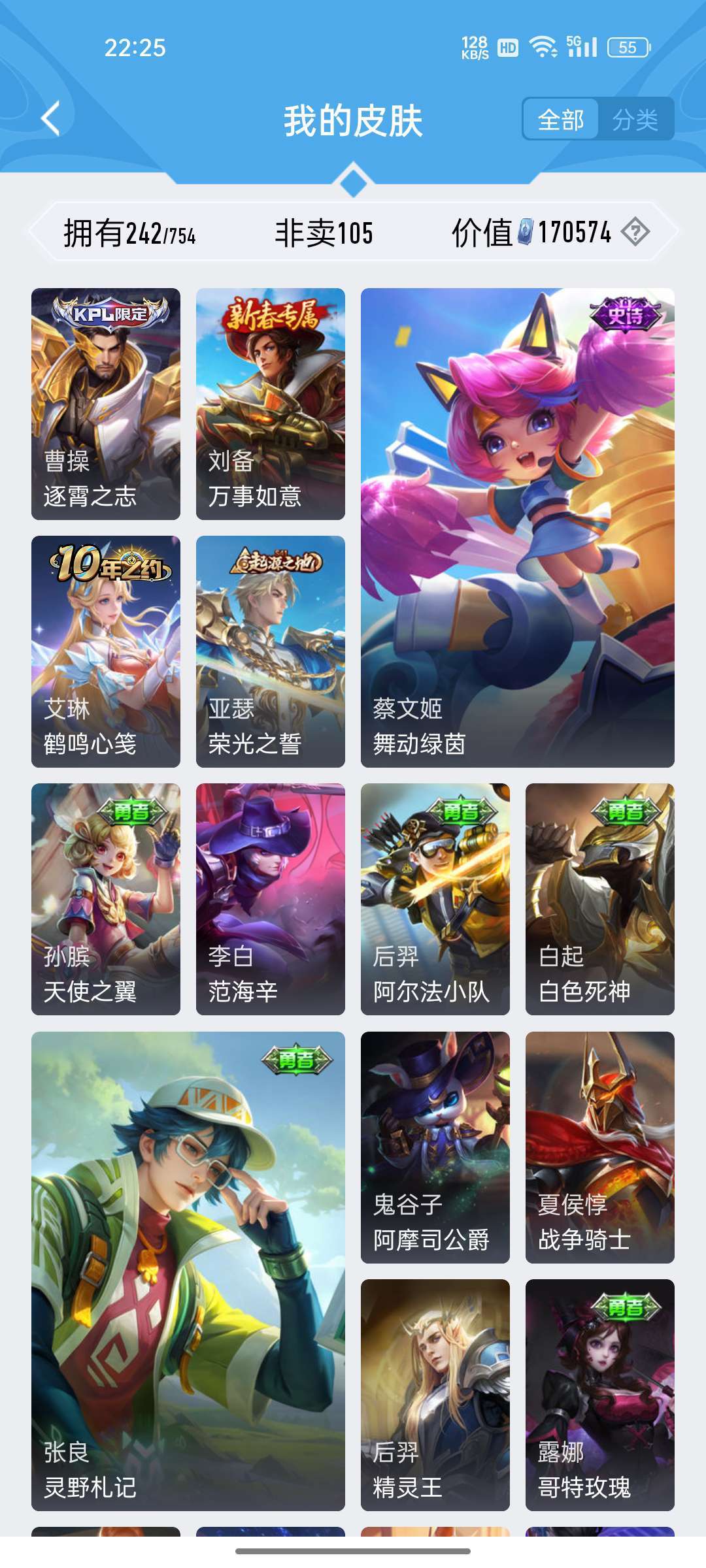The width and height of the screenshot is (706, 1568).
Task: Open 孙膑 天使之翼 skin card
Action: click(x=106, y=899)
